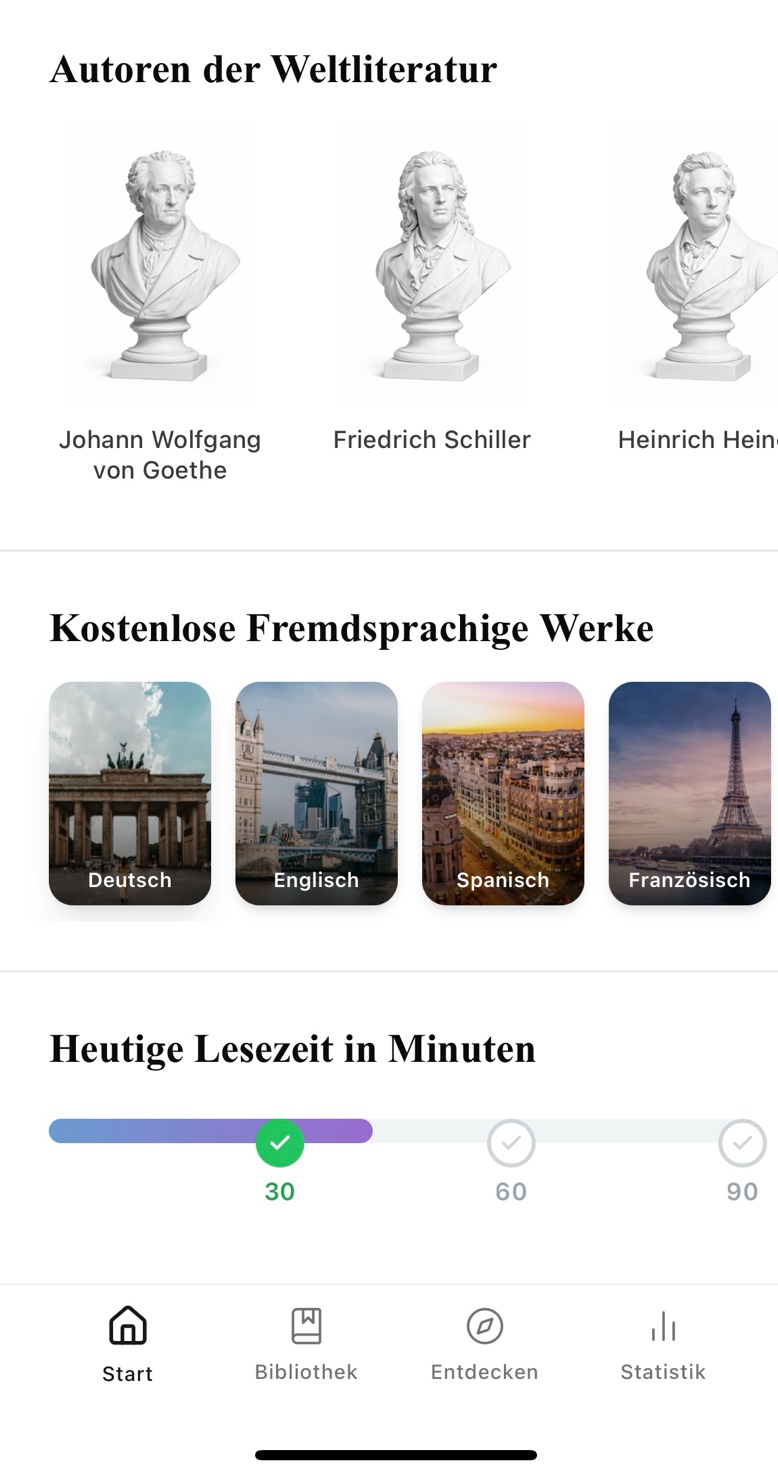Select the Spanisch card

[x=503, y=793]
